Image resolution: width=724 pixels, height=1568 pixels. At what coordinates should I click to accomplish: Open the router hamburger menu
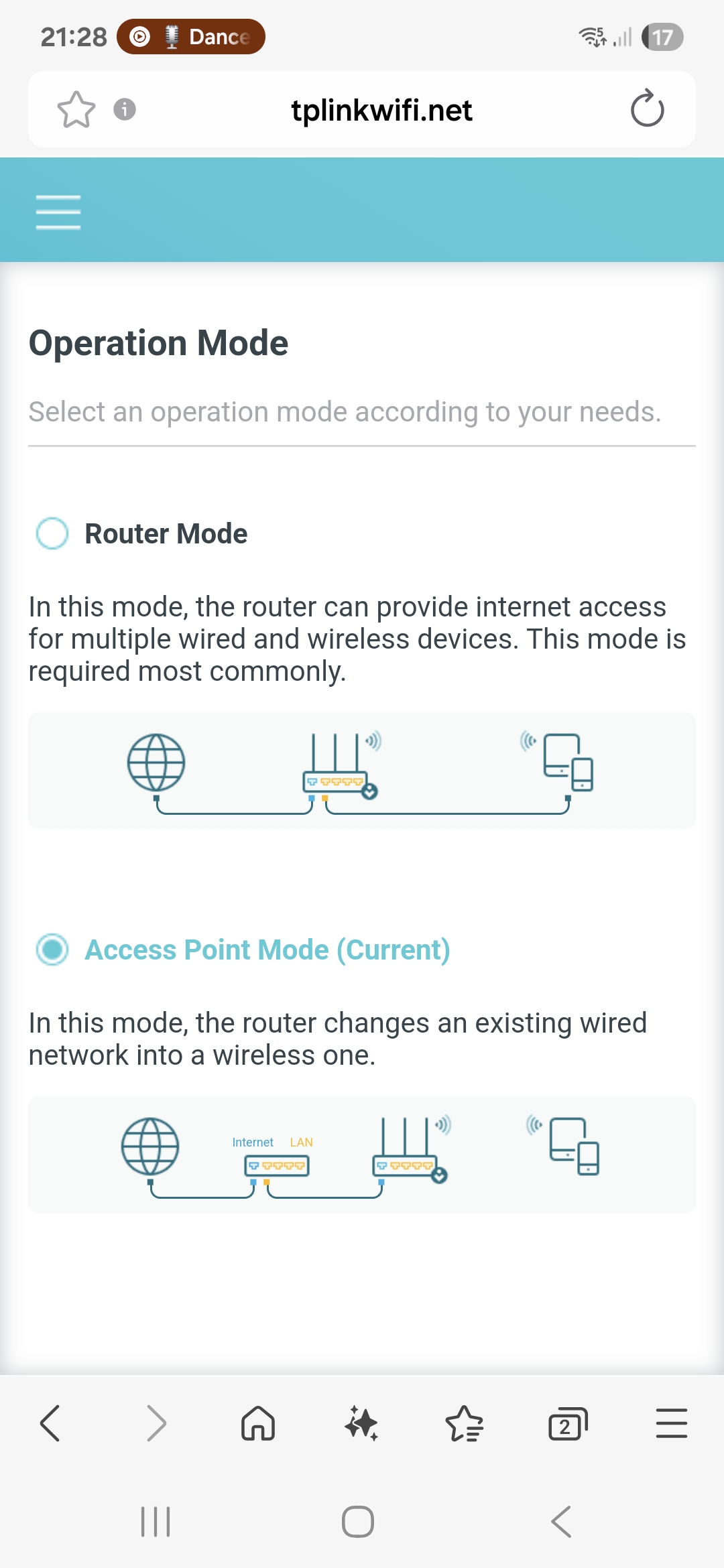click(58, 212)
